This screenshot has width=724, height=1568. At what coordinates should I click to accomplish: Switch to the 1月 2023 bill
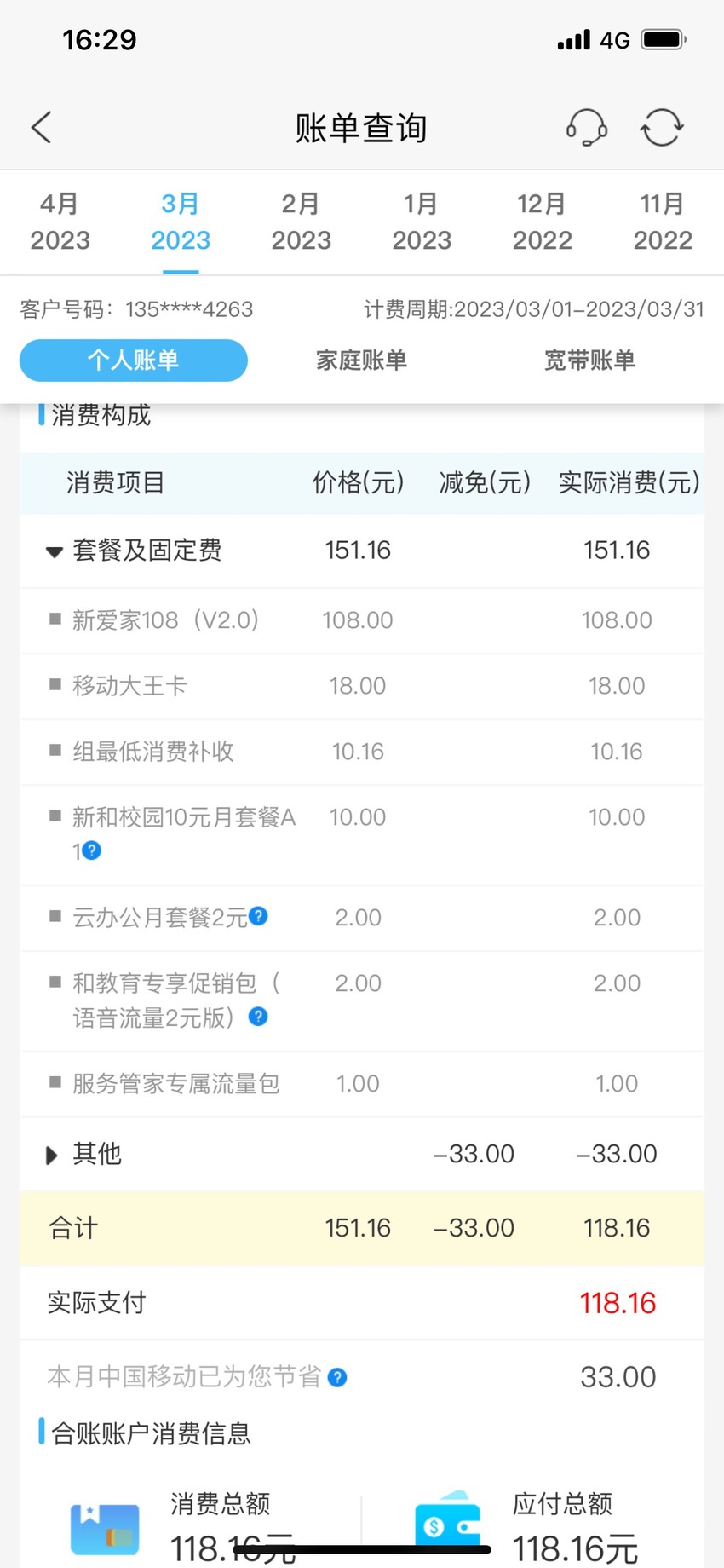coord(422,222)
